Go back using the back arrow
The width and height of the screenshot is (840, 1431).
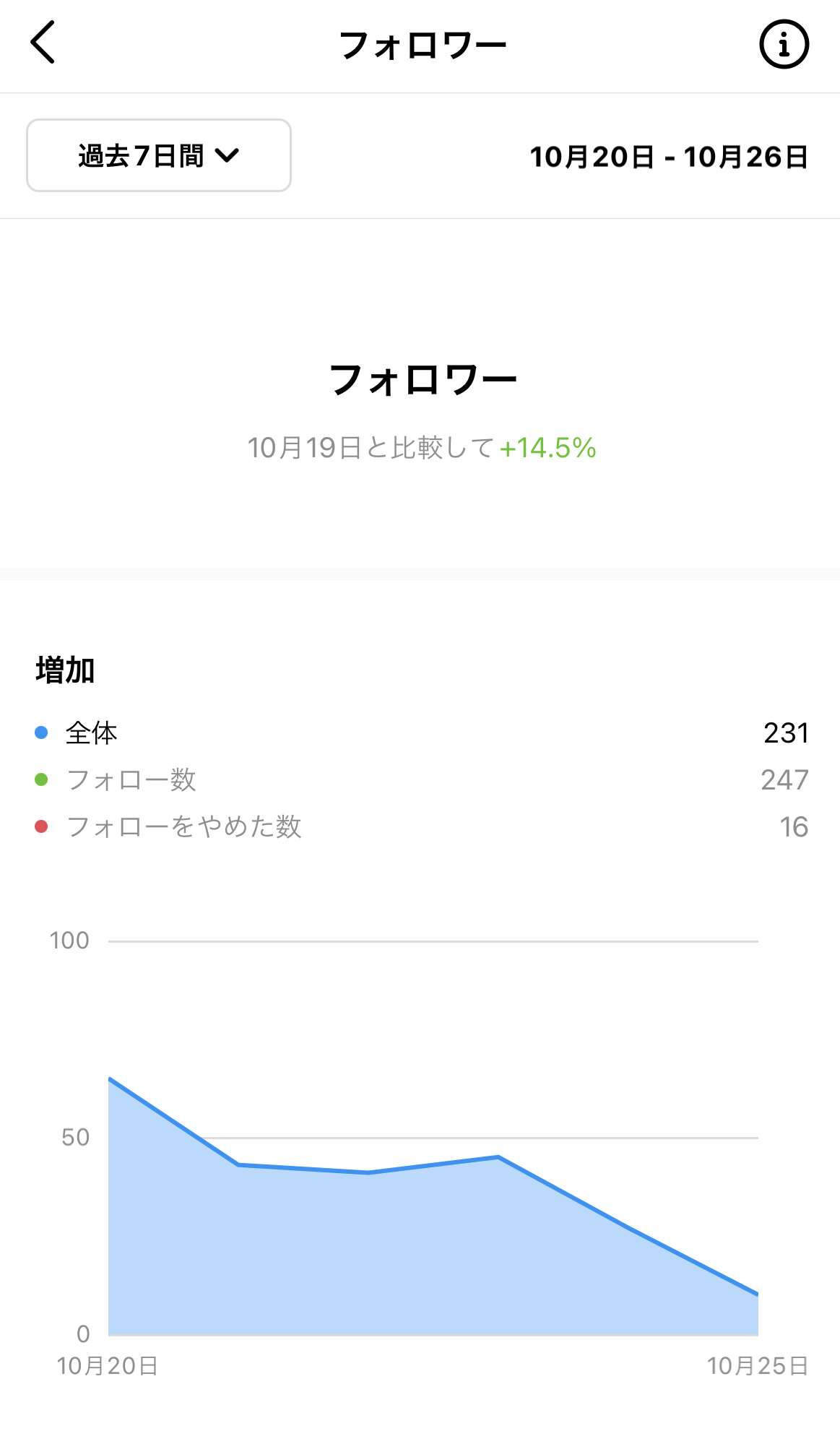pyautogui.click(x=43, y=43)
